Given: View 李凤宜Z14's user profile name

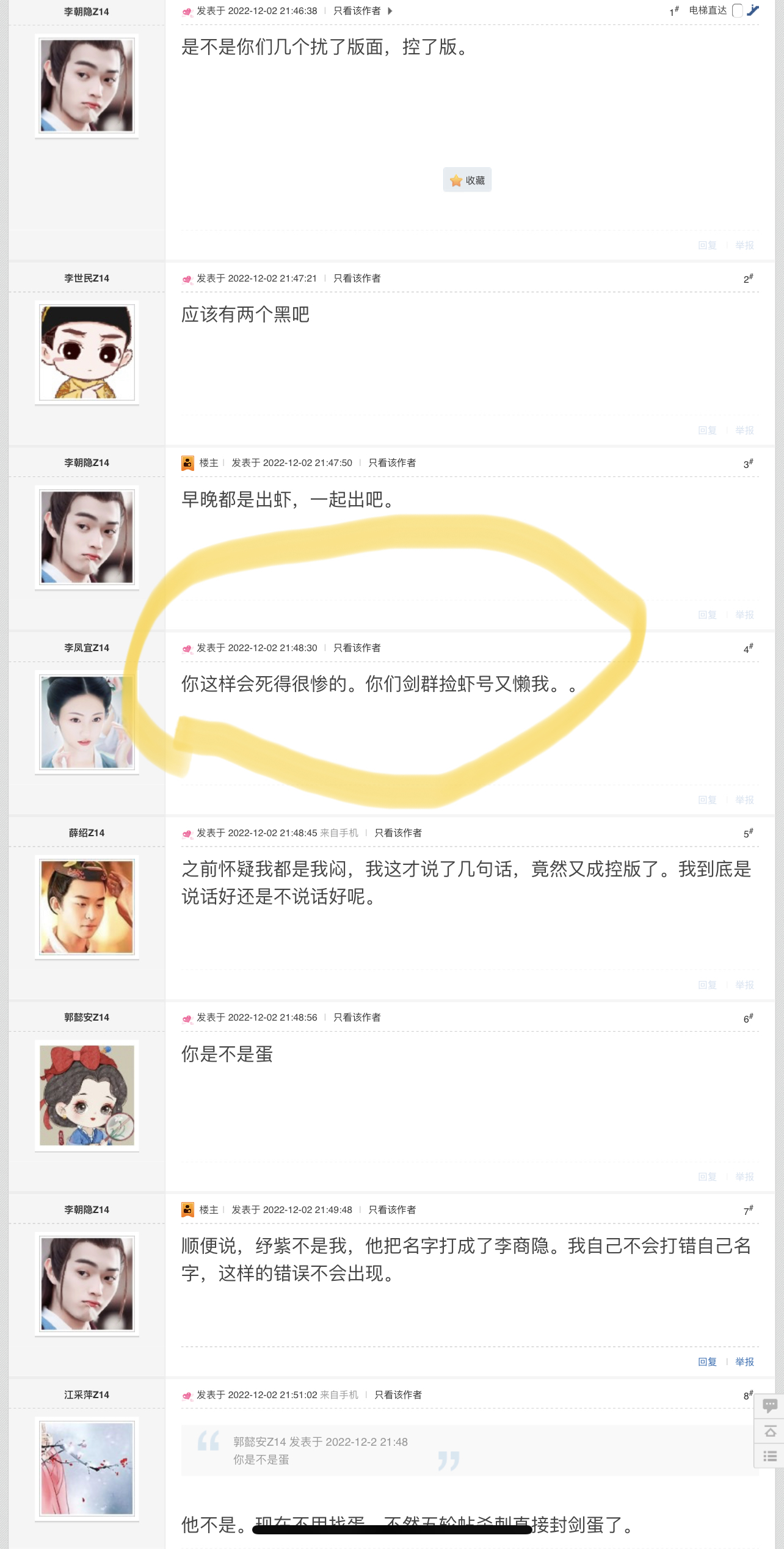Looking at the screenshot, I should (87, 647).
